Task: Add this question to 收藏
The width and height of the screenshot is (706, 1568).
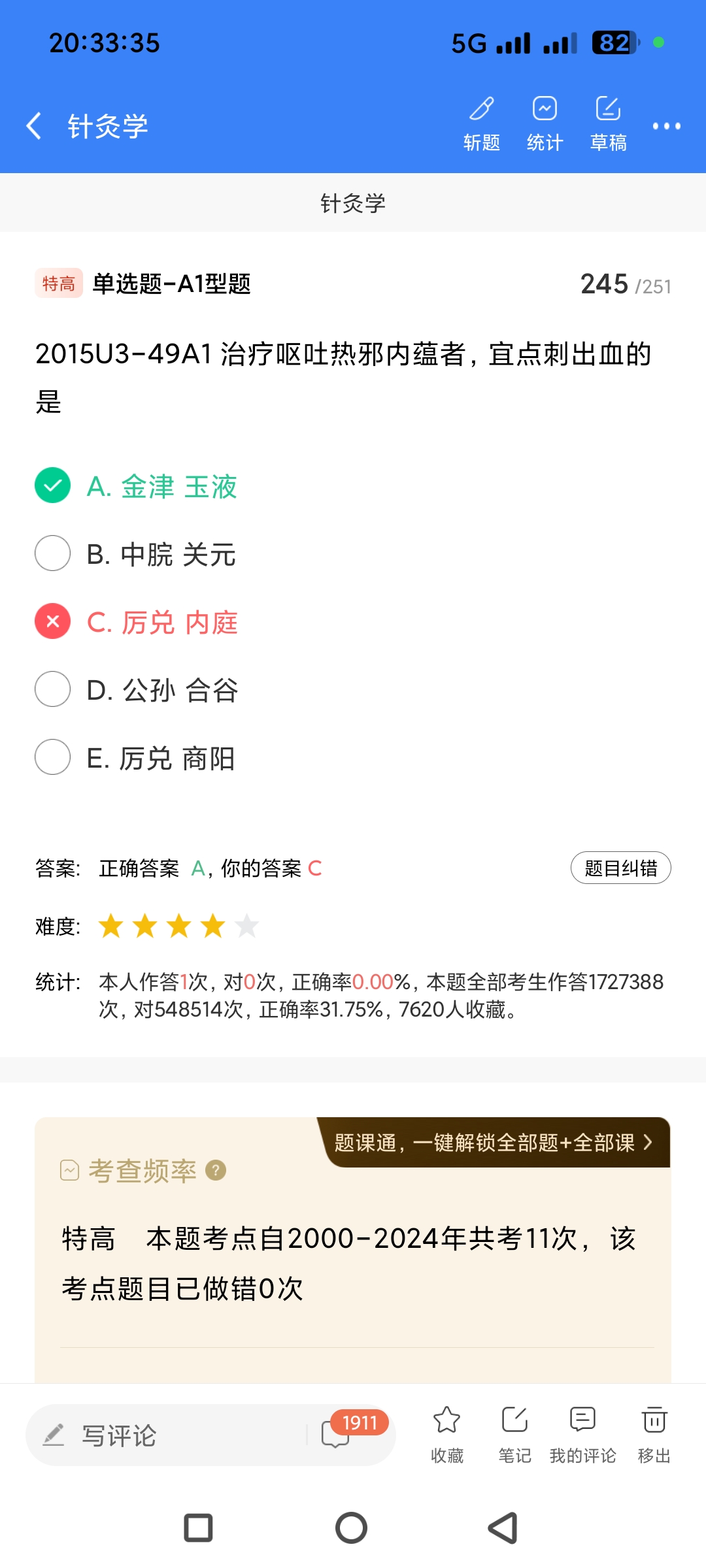Action: coord(447,1434)
